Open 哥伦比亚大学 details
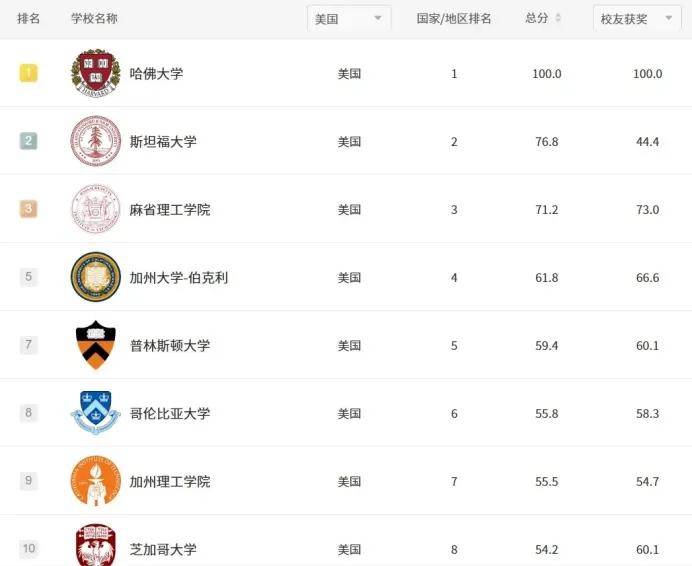692x566 pixels. tap(169, 413)
